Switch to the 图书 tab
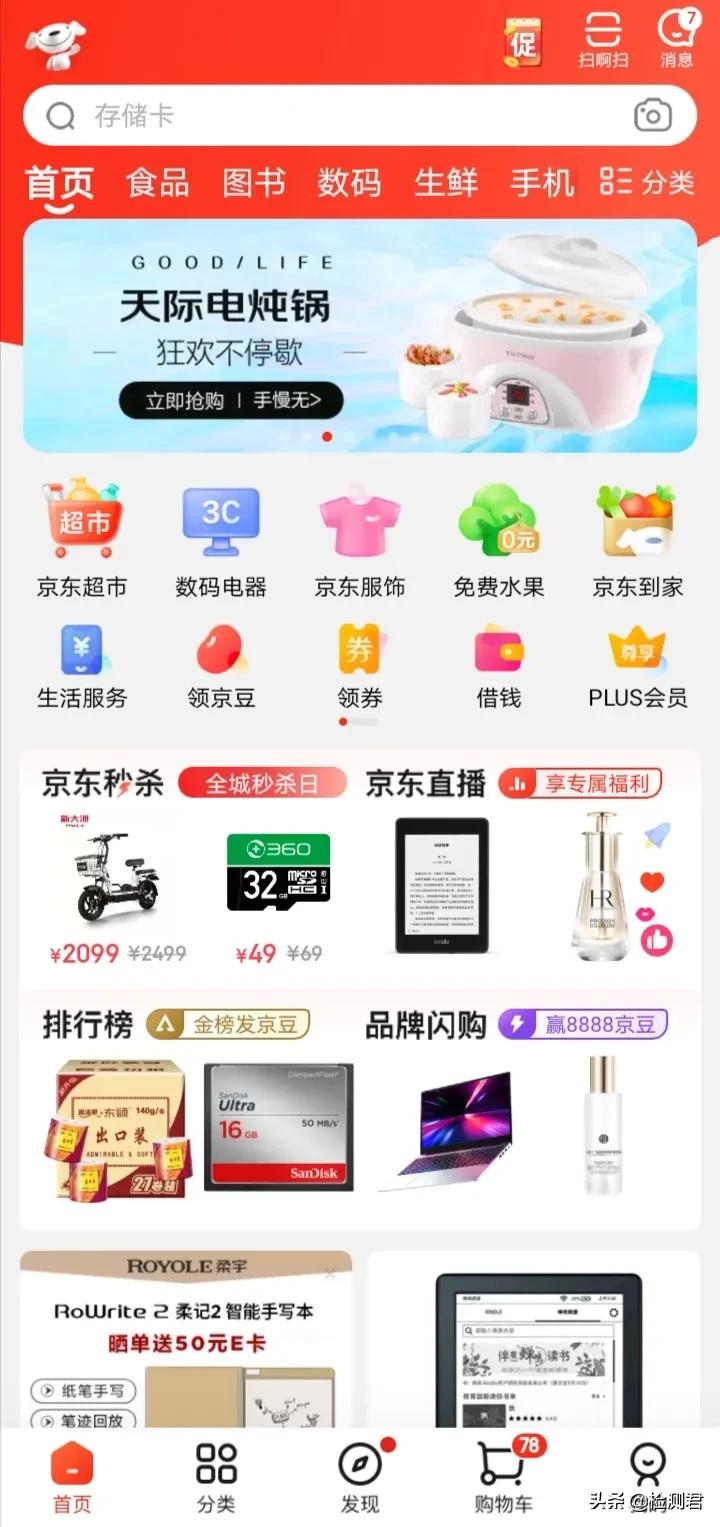Screen dimensions: 720x1527 coord(253,182)
